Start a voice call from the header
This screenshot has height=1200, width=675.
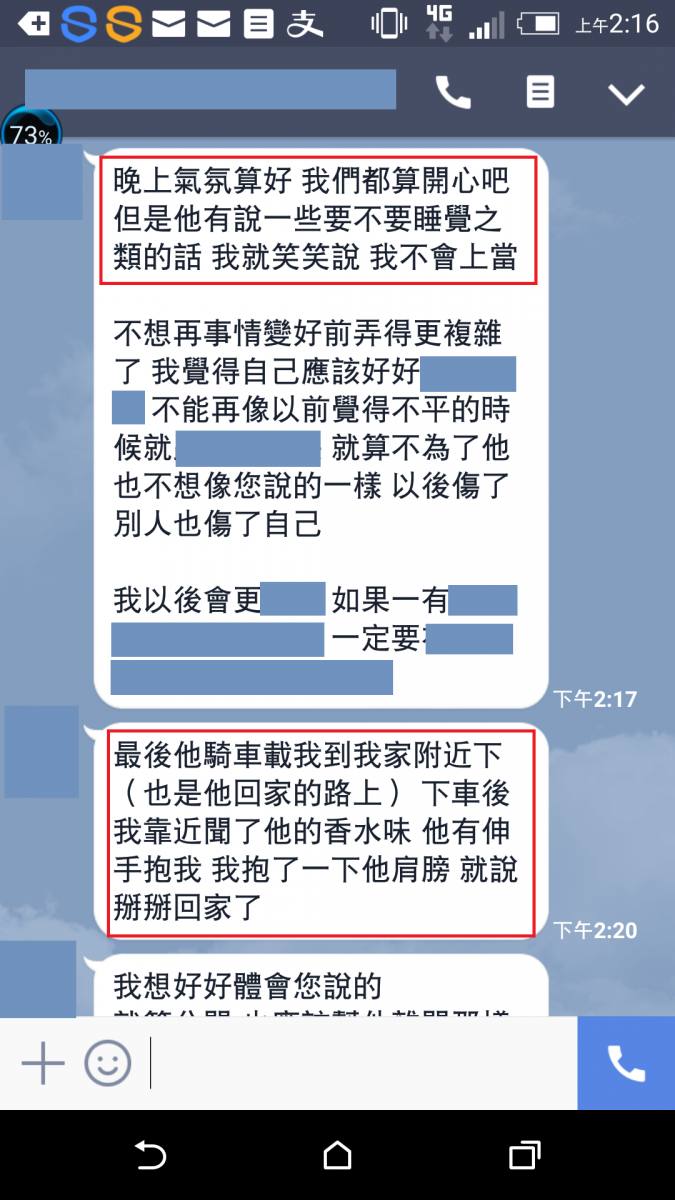(x=453, y=93)
